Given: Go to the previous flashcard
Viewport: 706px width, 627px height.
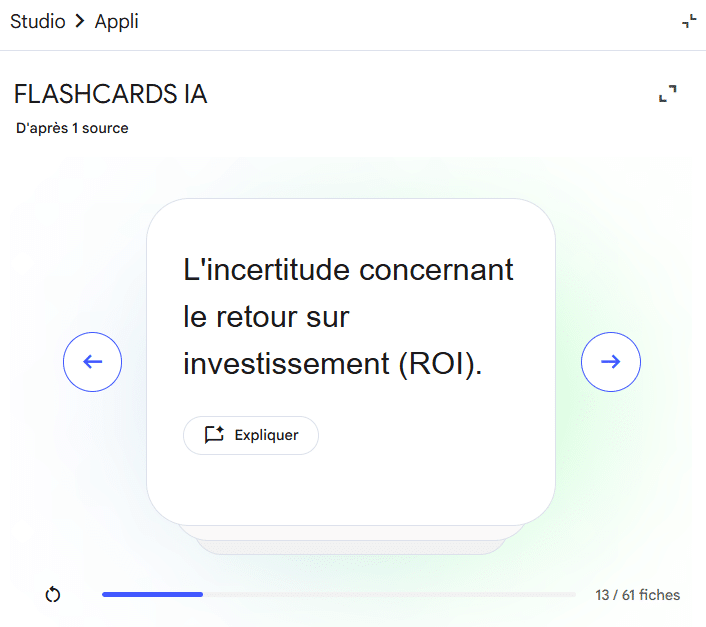Looking at the screenshot, I should [92, 362].
